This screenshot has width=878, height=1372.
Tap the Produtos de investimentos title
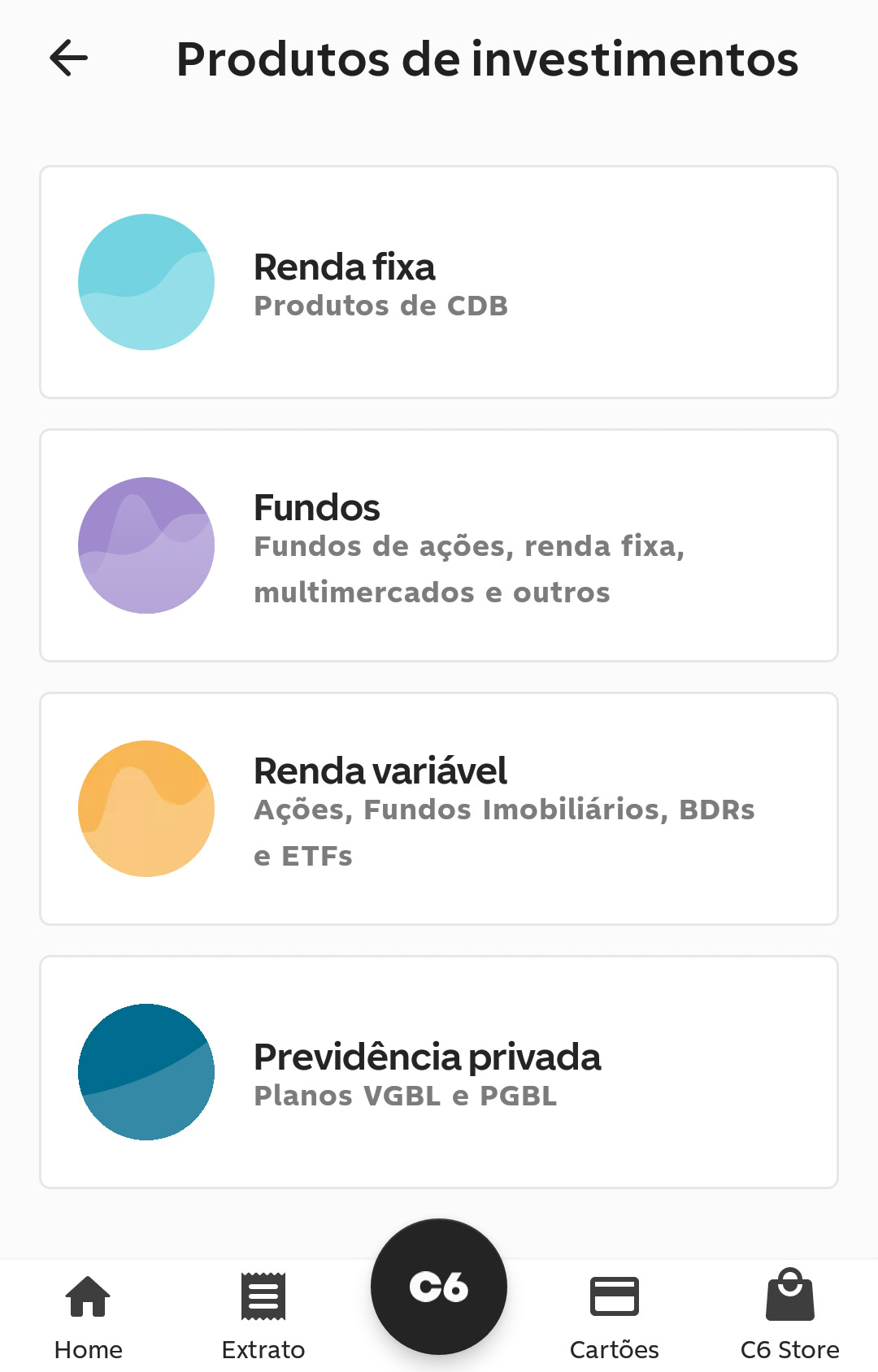(488, 58)
